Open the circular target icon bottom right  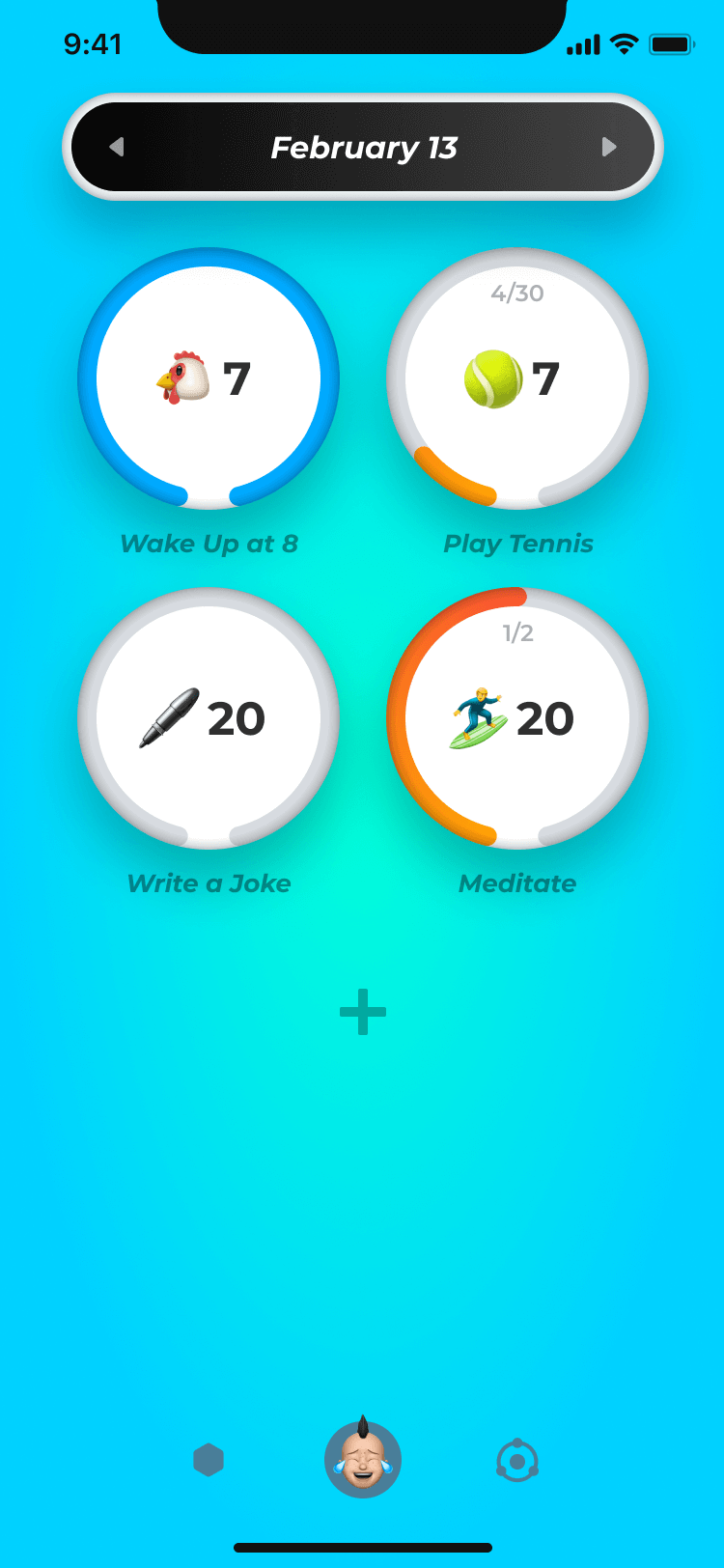click(x=517, y=1460)
